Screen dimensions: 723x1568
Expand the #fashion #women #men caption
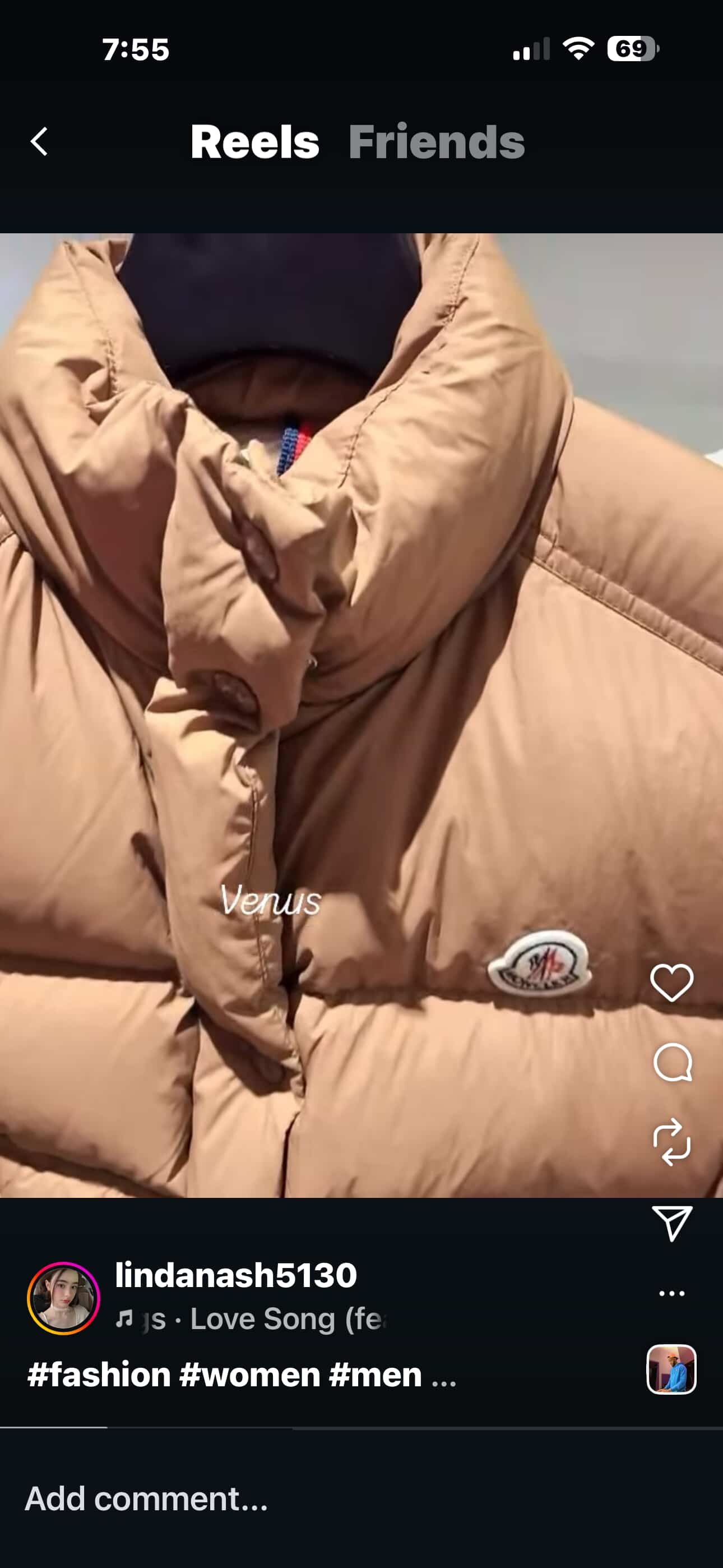[x=242, y=1375]
